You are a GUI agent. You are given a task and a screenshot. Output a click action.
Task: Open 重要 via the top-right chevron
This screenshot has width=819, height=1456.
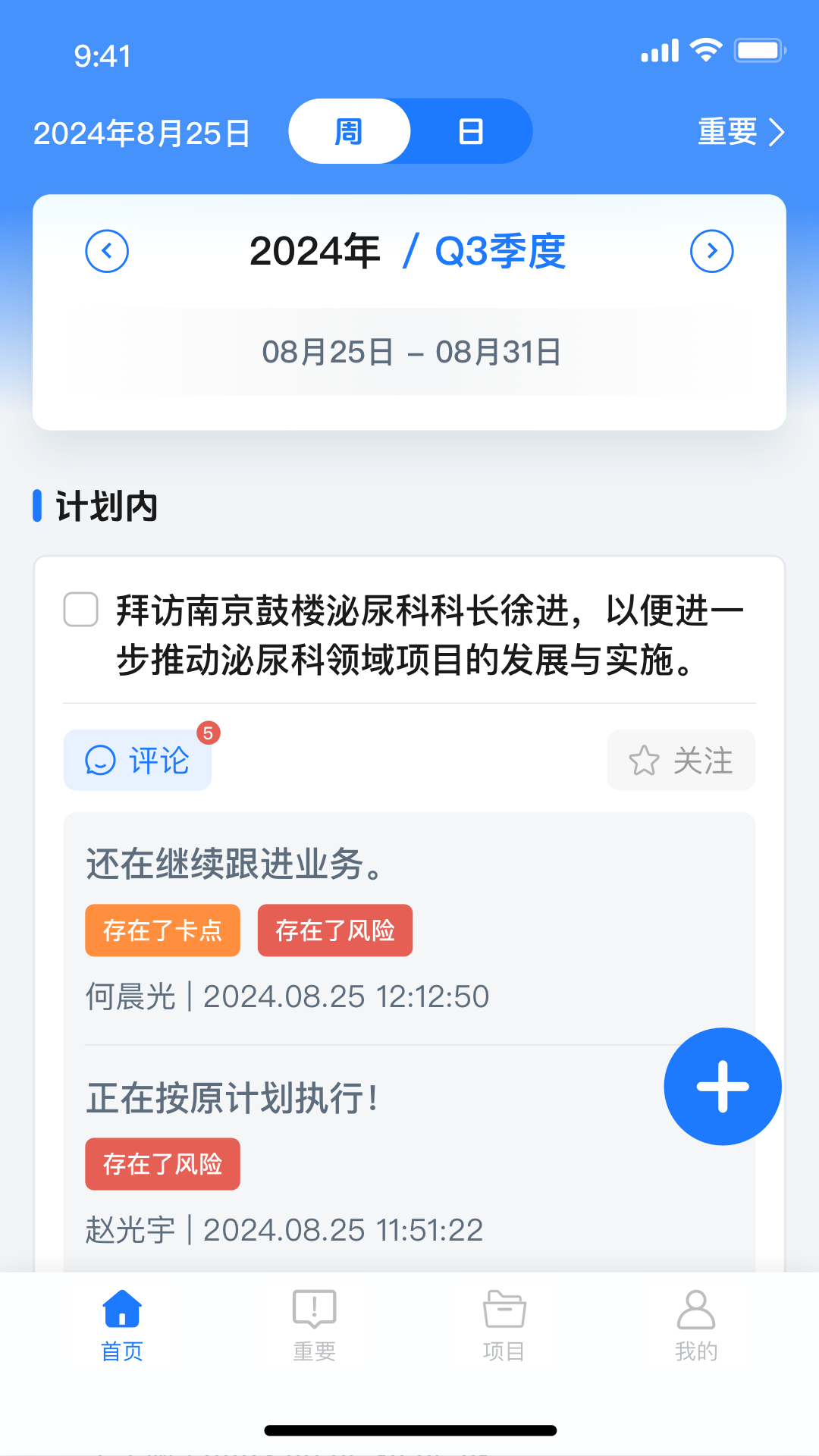[777, 132]
